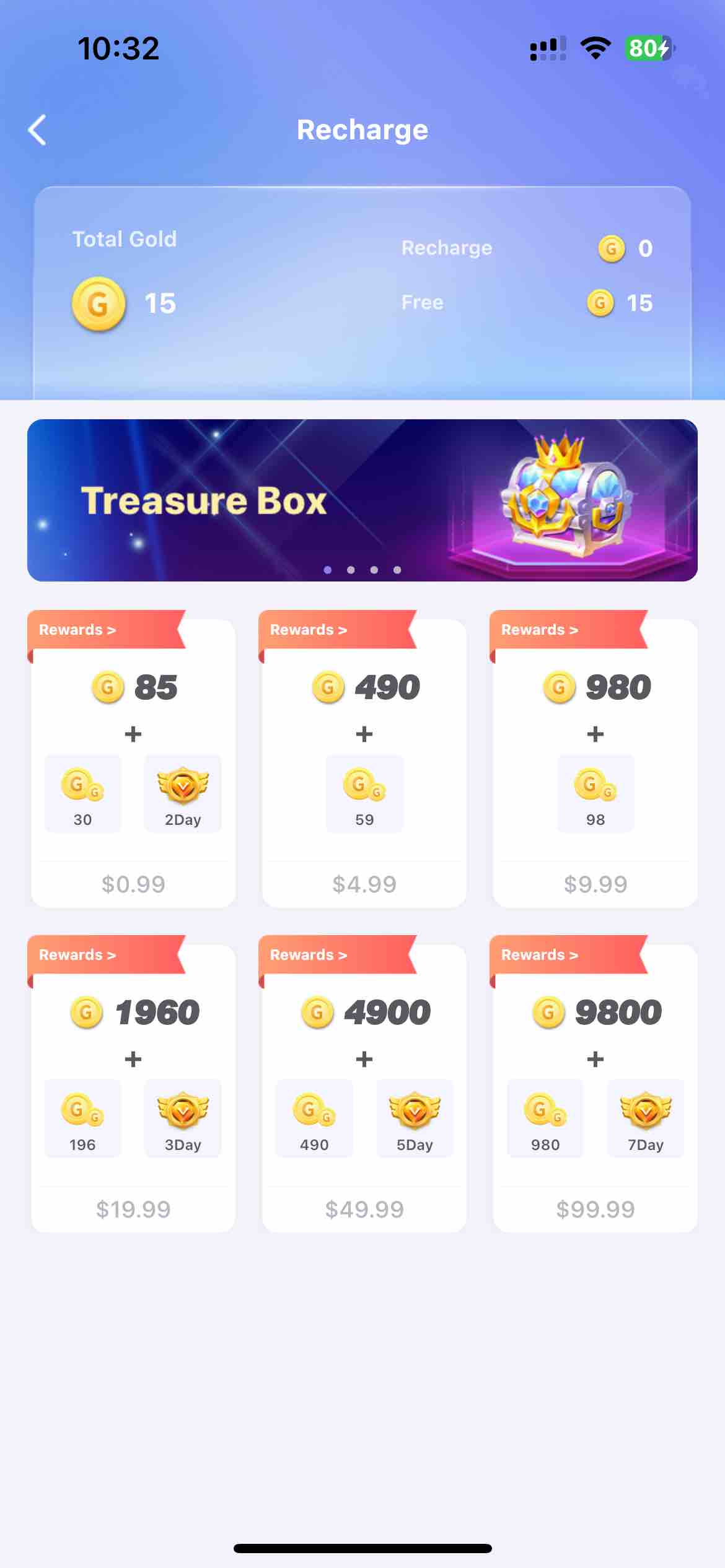Buy the 9800 gold pack for $99.99
The height and width of the screenshot is (1568, 725).
tap(595, 1208)
